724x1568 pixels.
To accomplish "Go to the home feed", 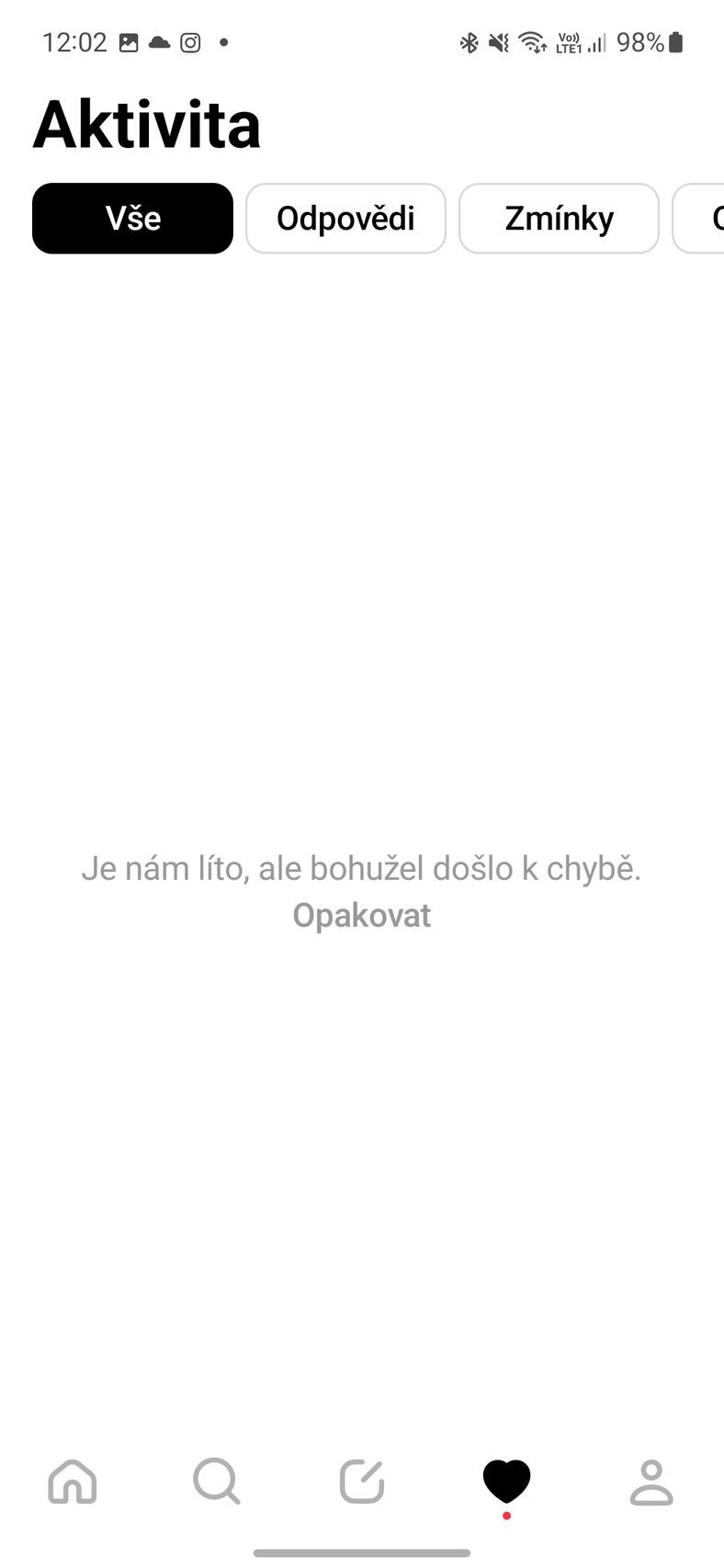I will coord(73,1481).
